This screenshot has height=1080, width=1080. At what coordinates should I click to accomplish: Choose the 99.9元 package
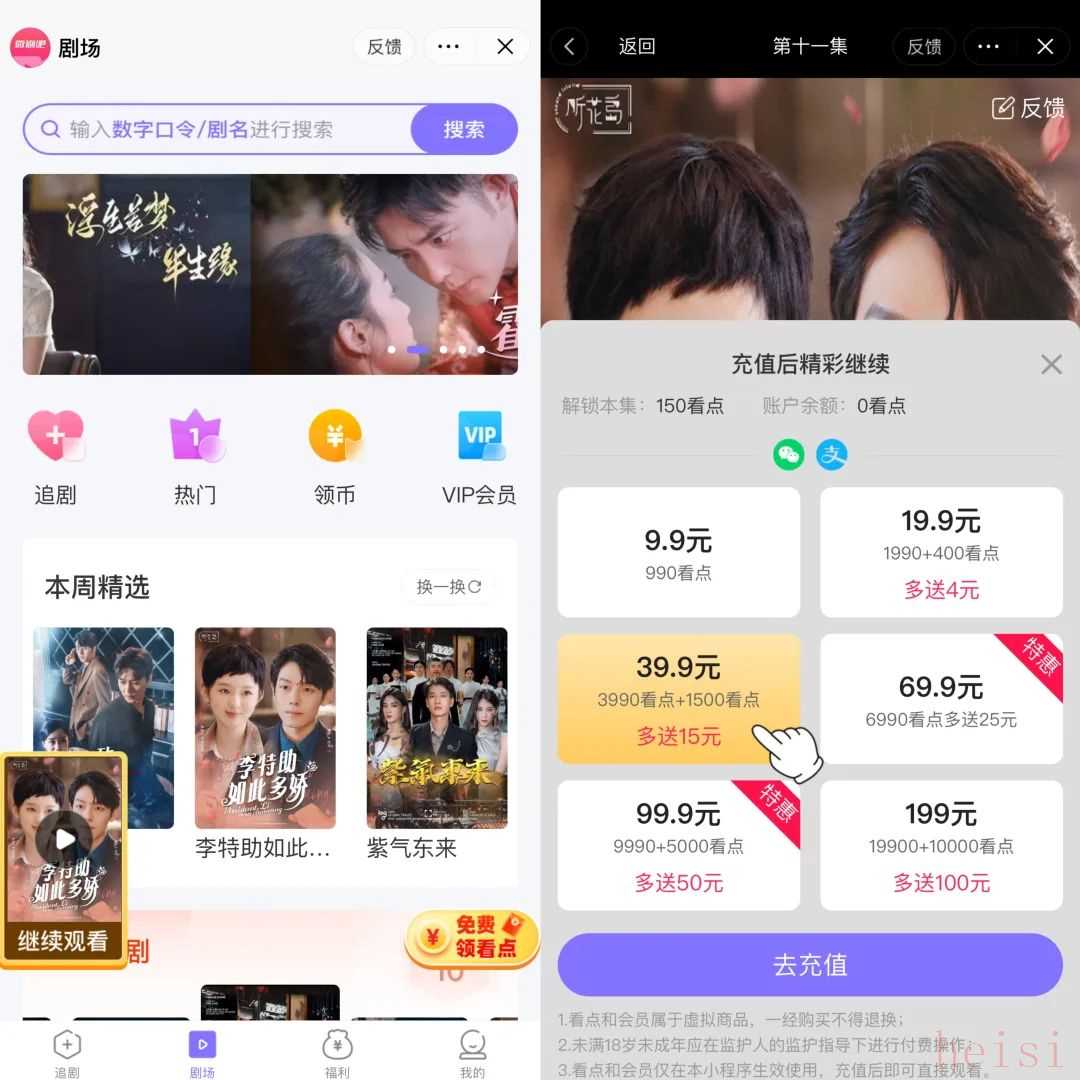[678, 845]
